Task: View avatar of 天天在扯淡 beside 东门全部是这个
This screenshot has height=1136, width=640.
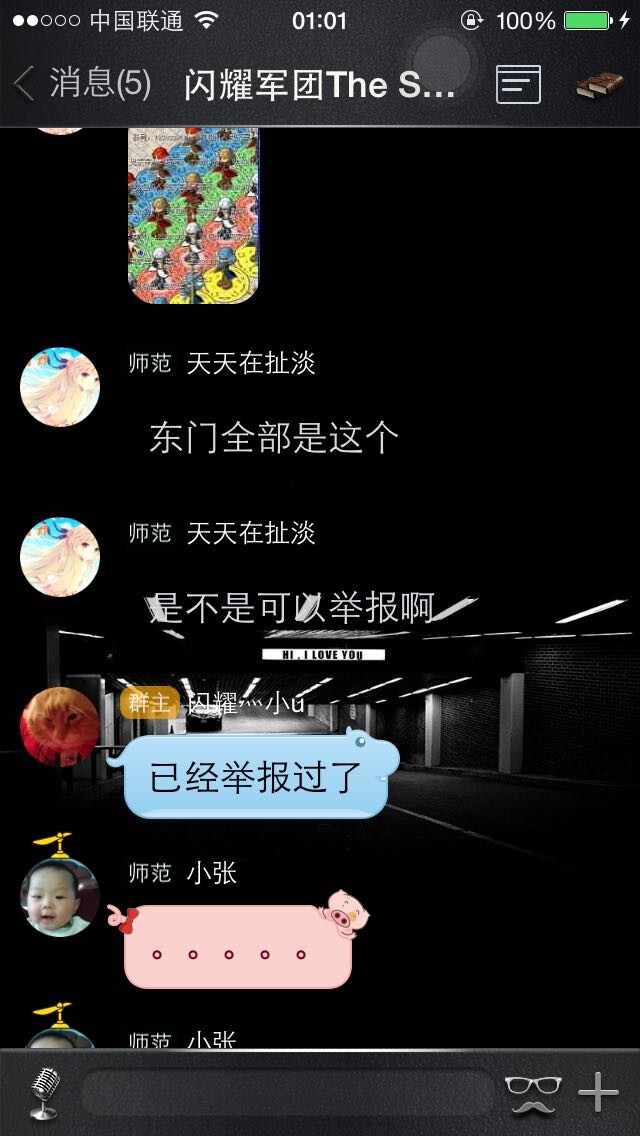Action: click(60, 387)
